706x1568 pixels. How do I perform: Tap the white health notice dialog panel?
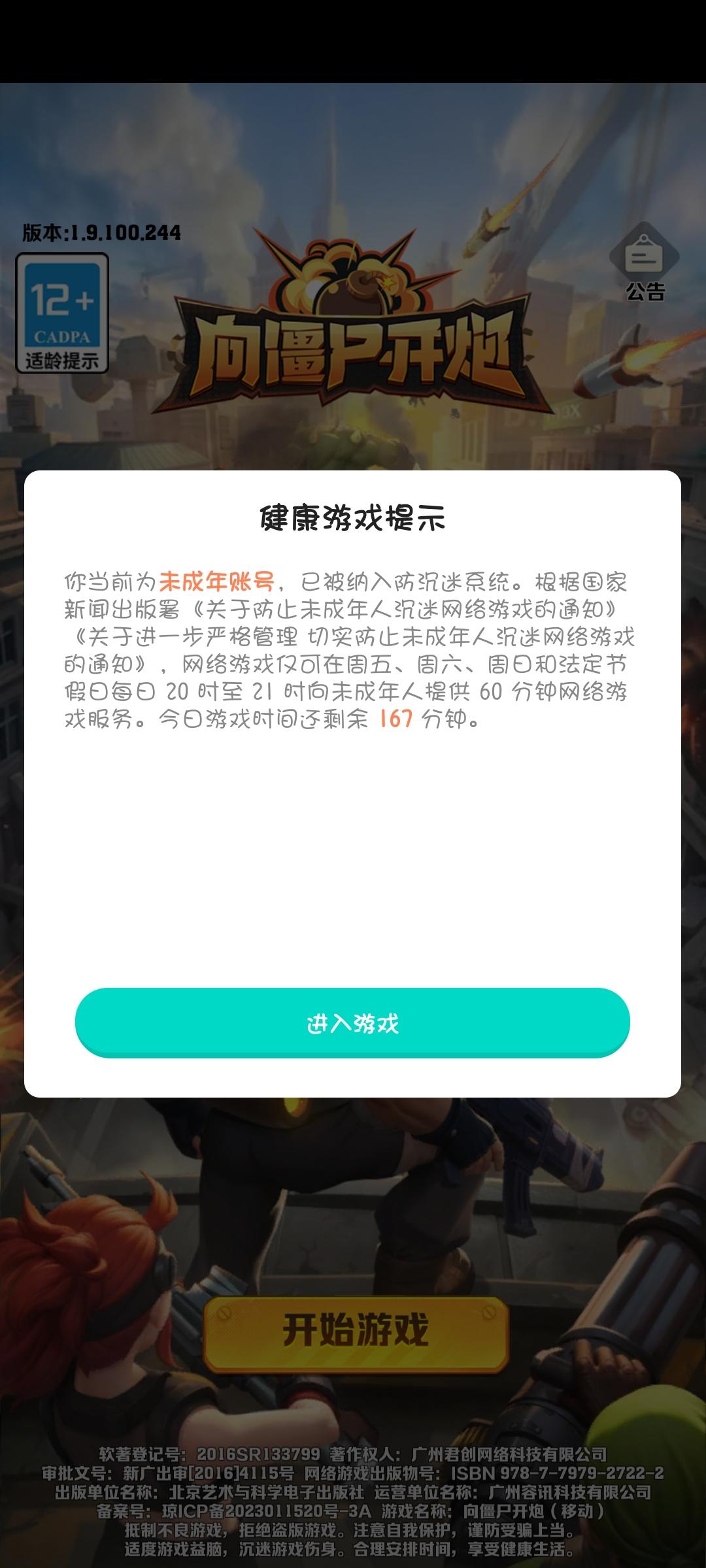pyautogui.click(x=353, y=849)
